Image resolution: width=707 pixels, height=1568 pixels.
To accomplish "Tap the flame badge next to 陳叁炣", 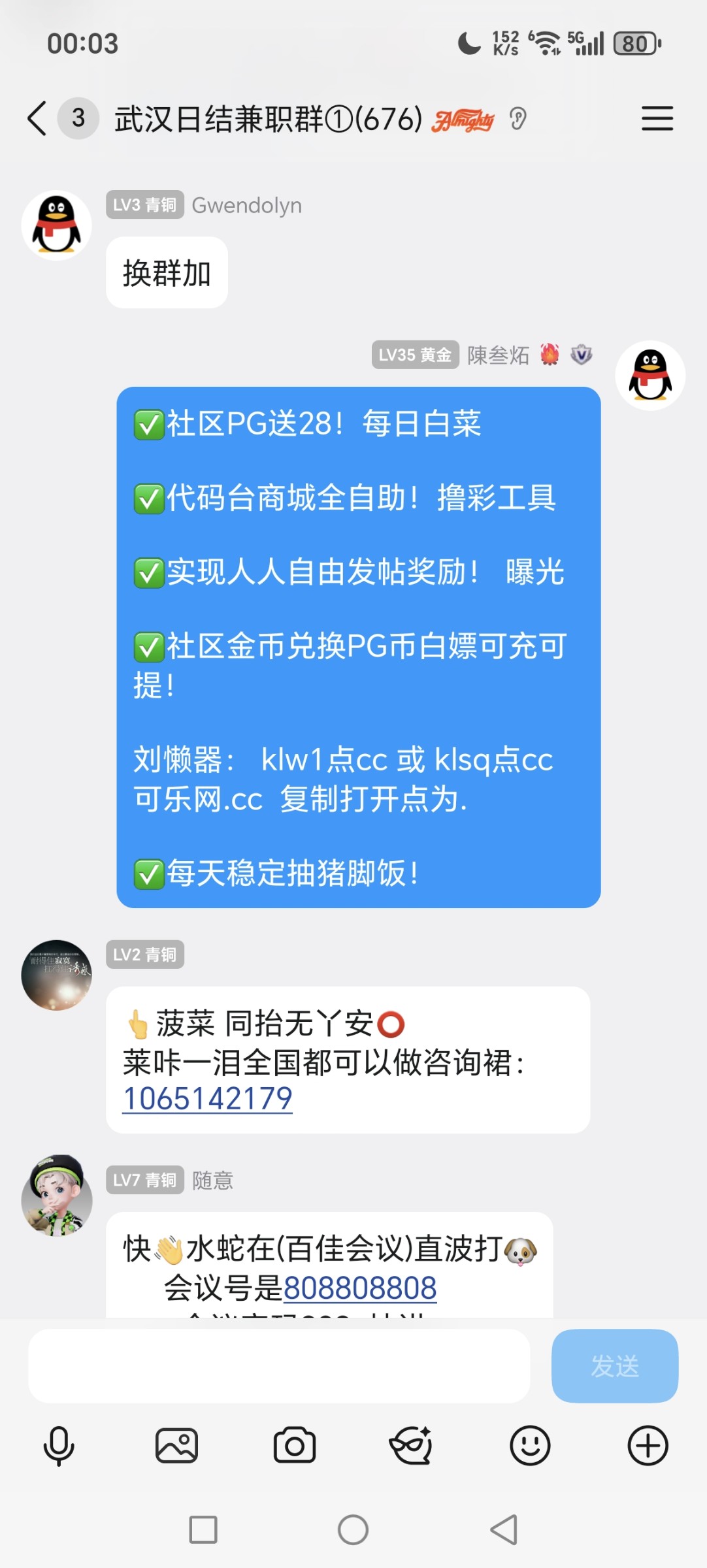I will 551,355.
